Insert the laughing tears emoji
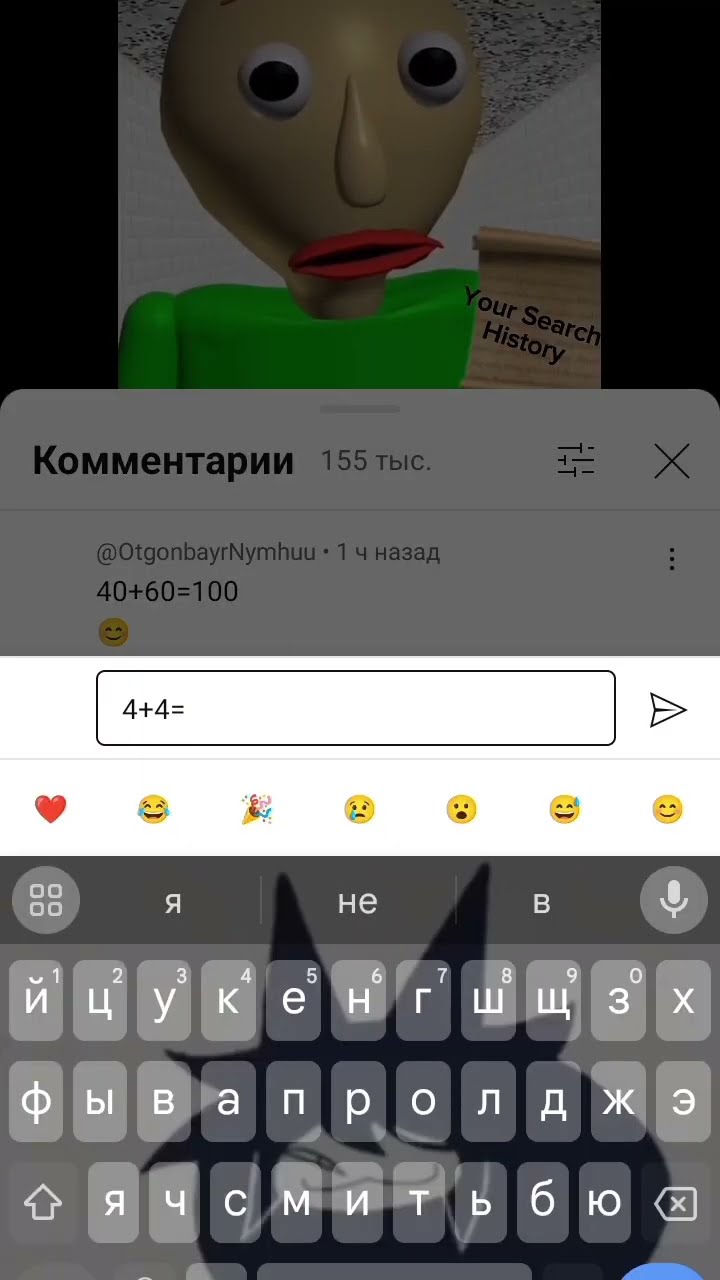The height and width of the screenshot is (1280, 720). [153, 808]
